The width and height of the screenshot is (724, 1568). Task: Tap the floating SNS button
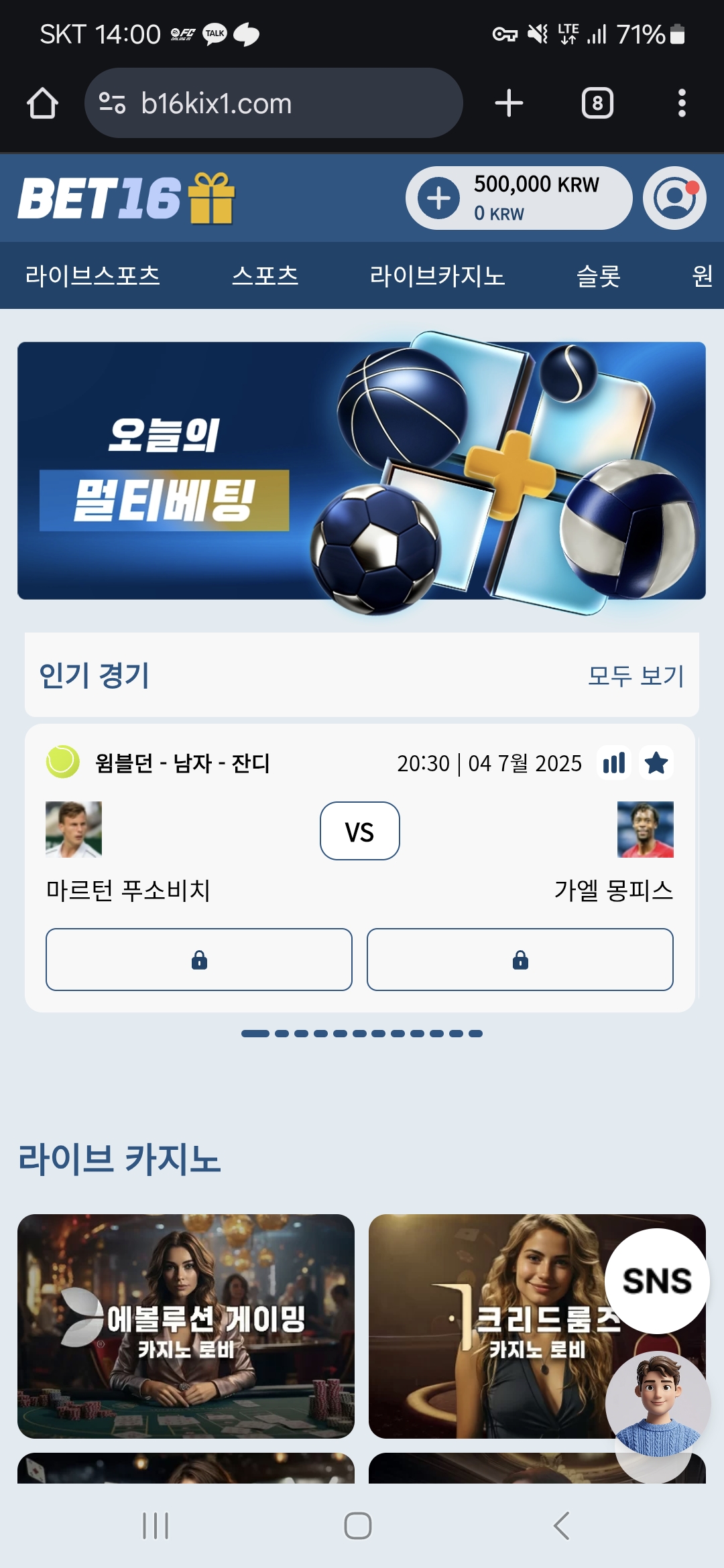[657, 1281]
